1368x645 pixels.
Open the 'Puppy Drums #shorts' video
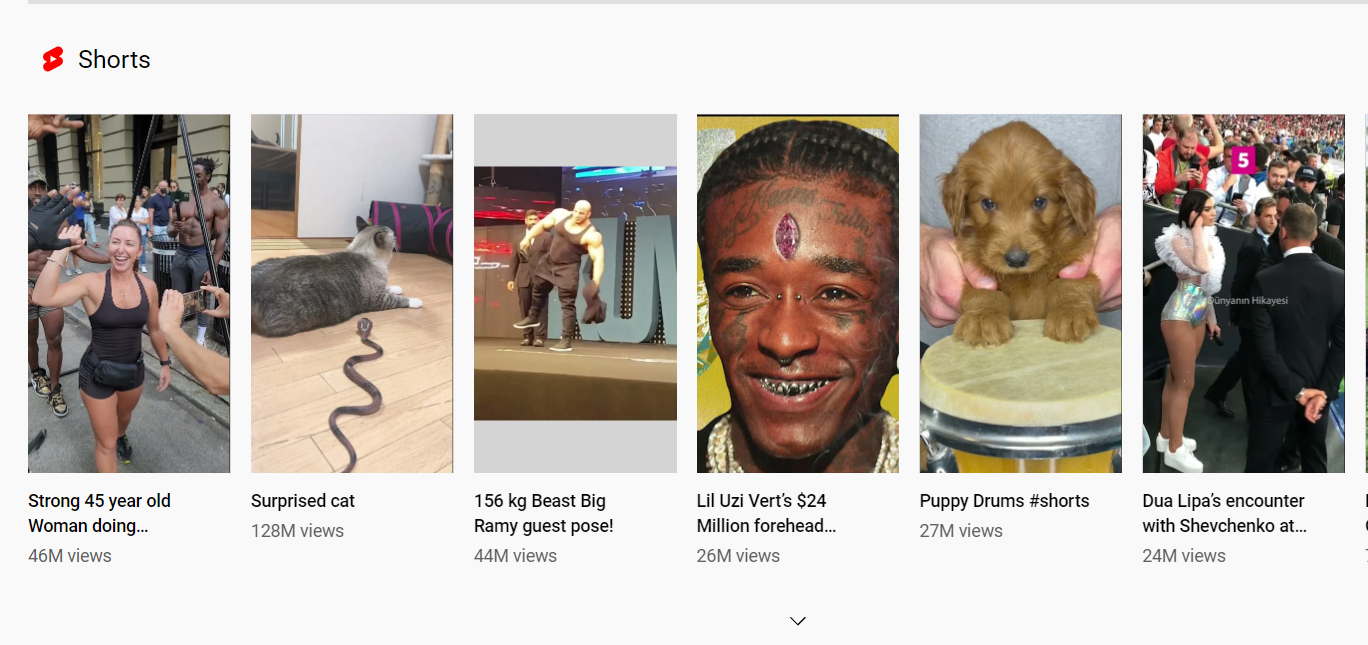click(1020, 293)
